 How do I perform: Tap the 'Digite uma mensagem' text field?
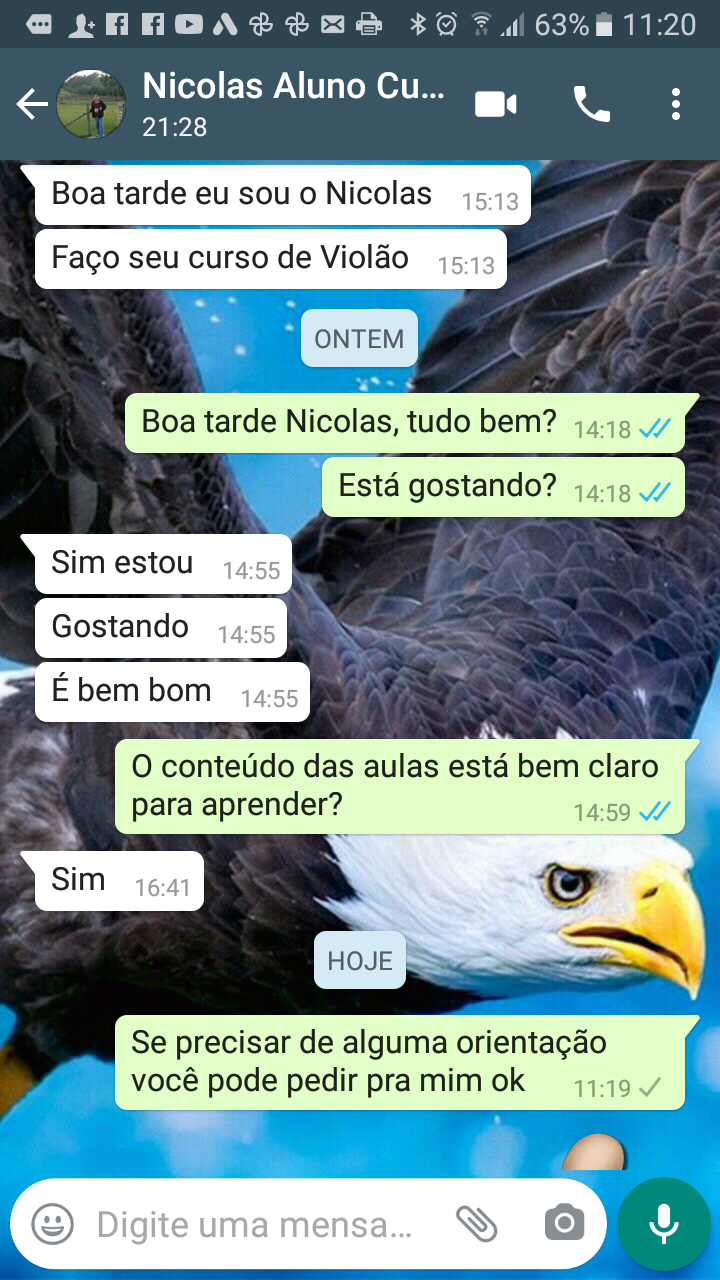coord(254,1224)
